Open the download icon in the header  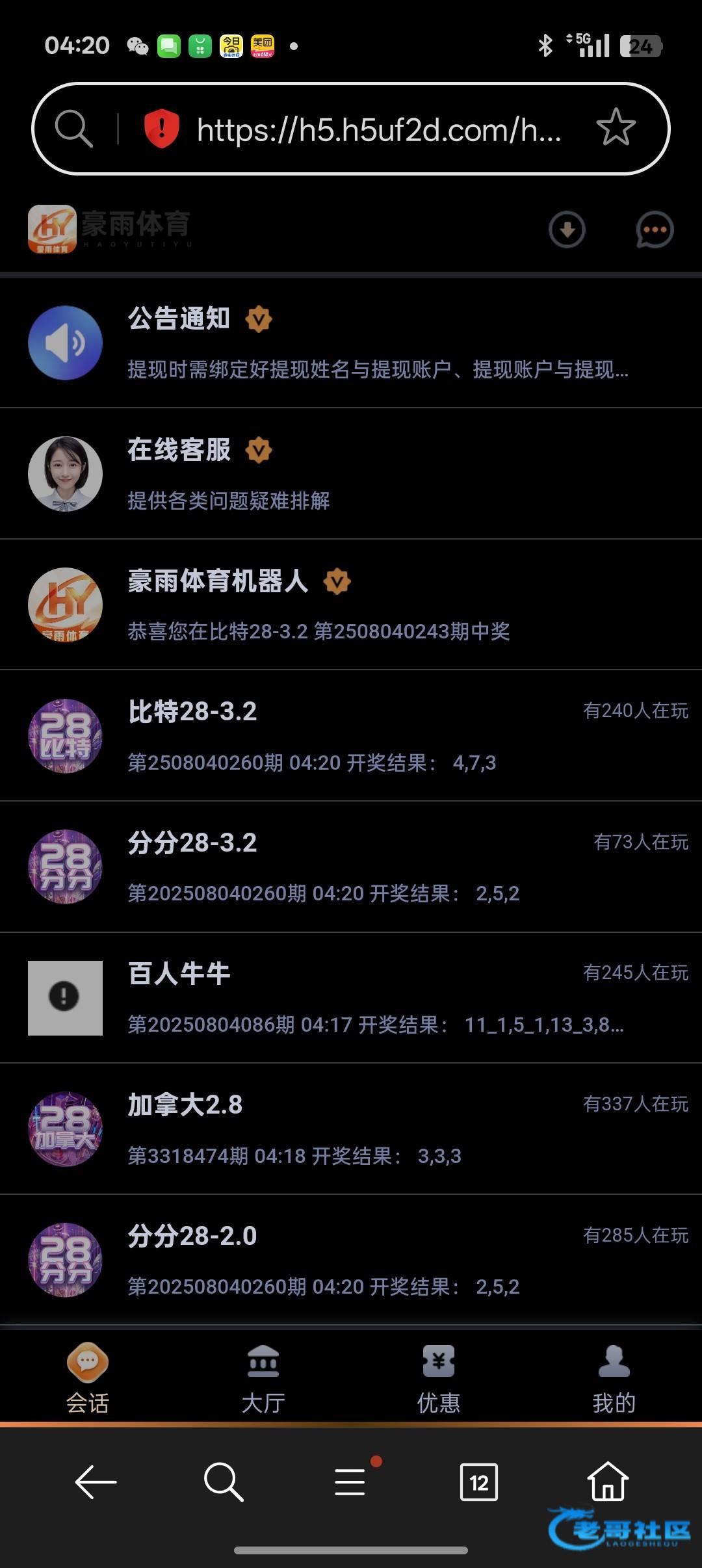click(567, 230)
